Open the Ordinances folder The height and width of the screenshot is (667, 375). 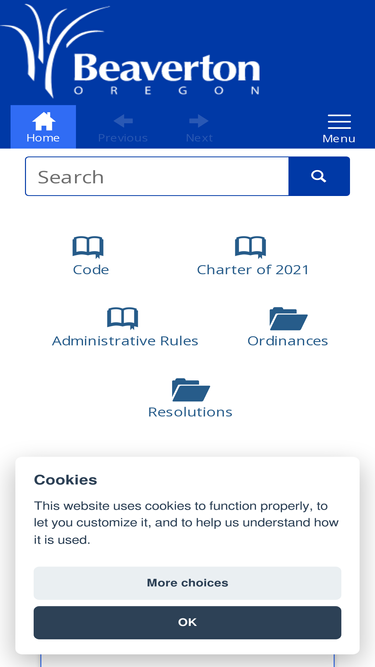click(288, 327)
